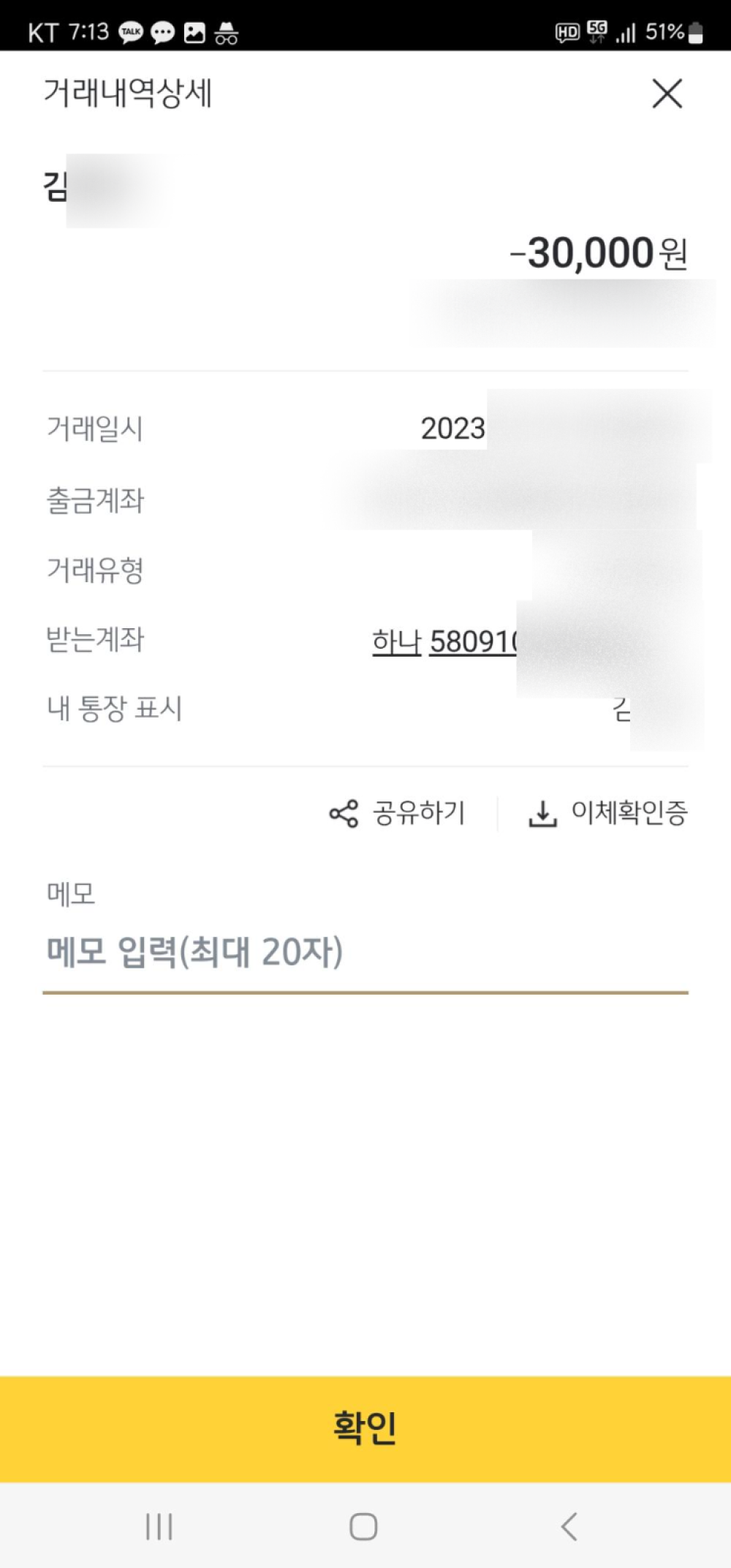The height and width of the screenshot is (1568, 731).
Task: Open recent apps from the navigation bar
Action: point(159,1526)
